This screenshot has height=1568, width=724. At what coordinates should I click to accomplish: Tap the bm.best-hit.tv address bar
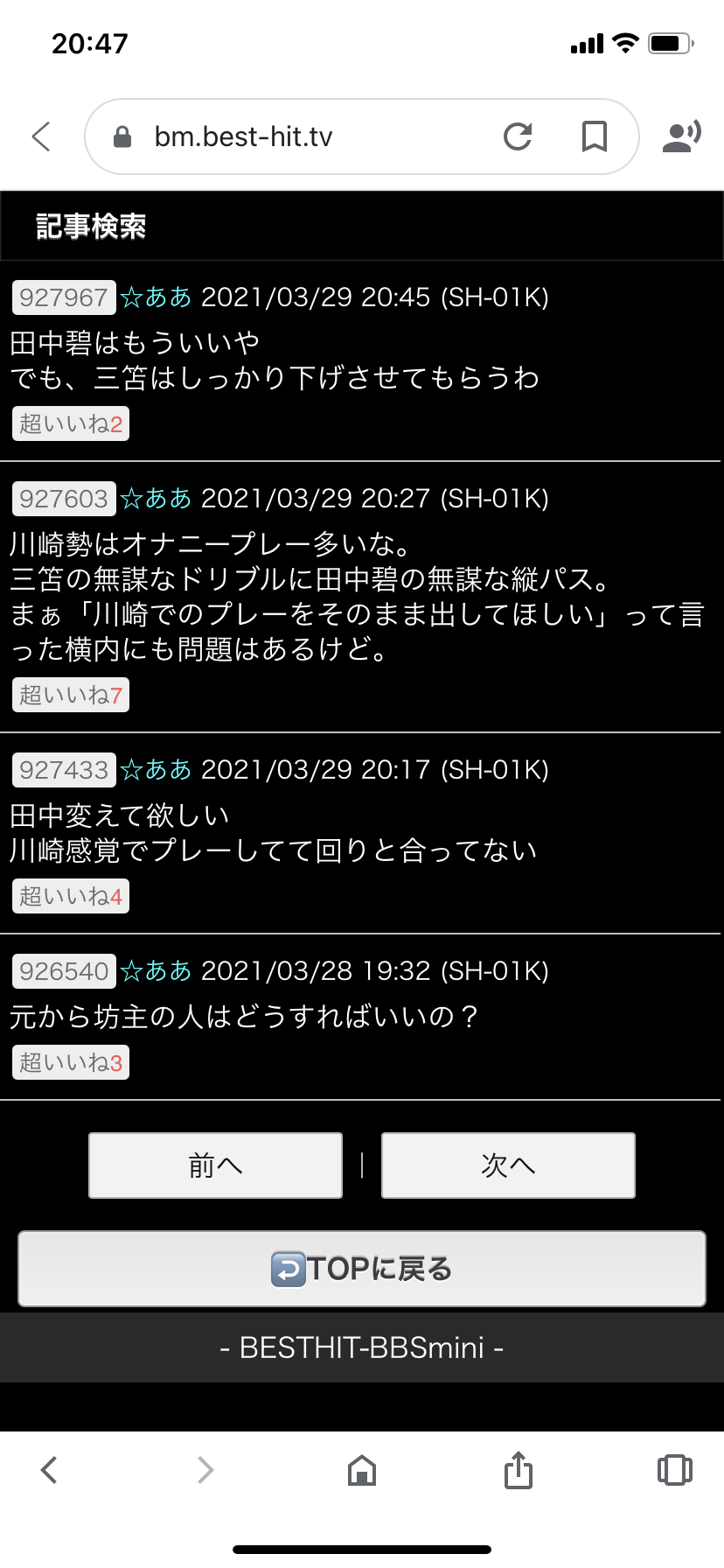coord(289,136)
